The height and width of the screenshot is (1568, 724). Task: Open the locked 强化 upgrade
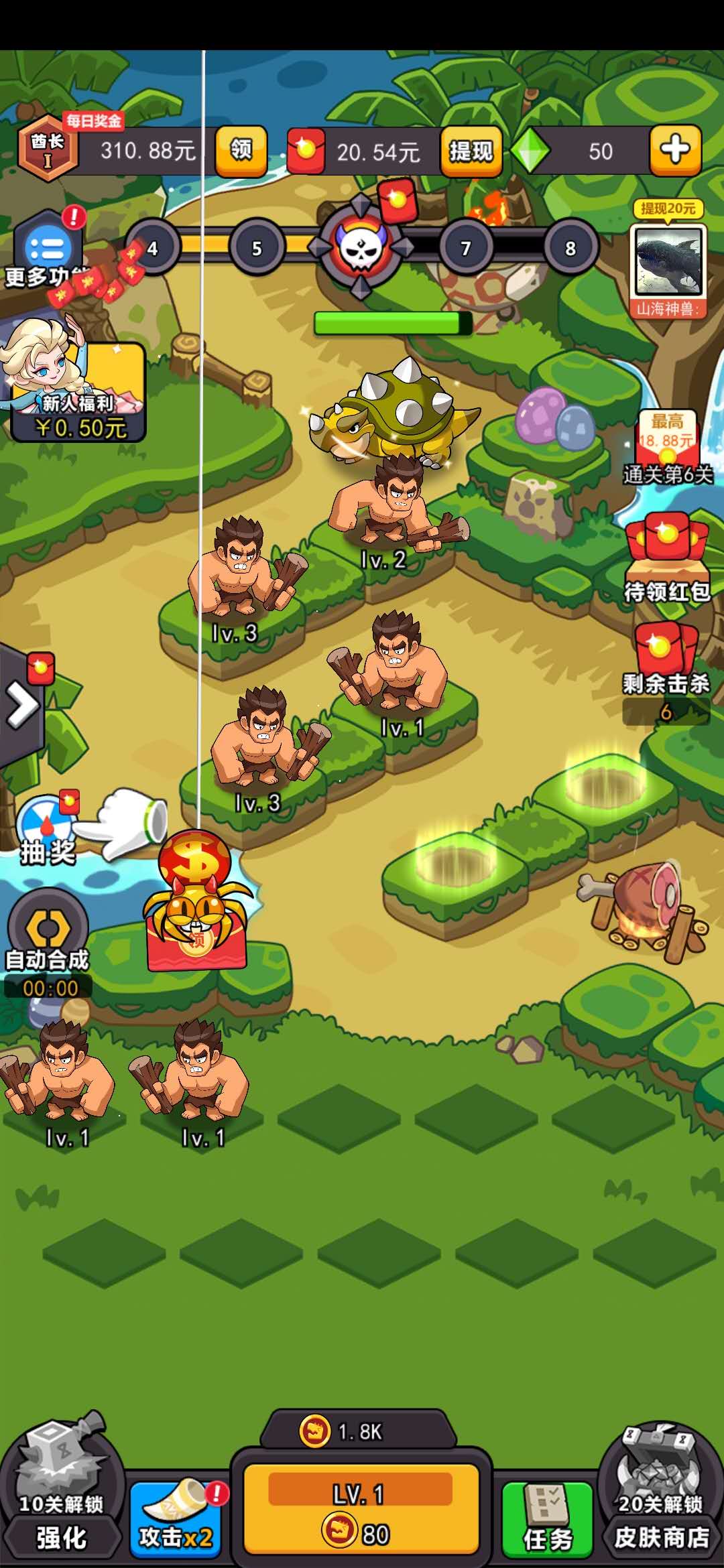[61, 1491]
